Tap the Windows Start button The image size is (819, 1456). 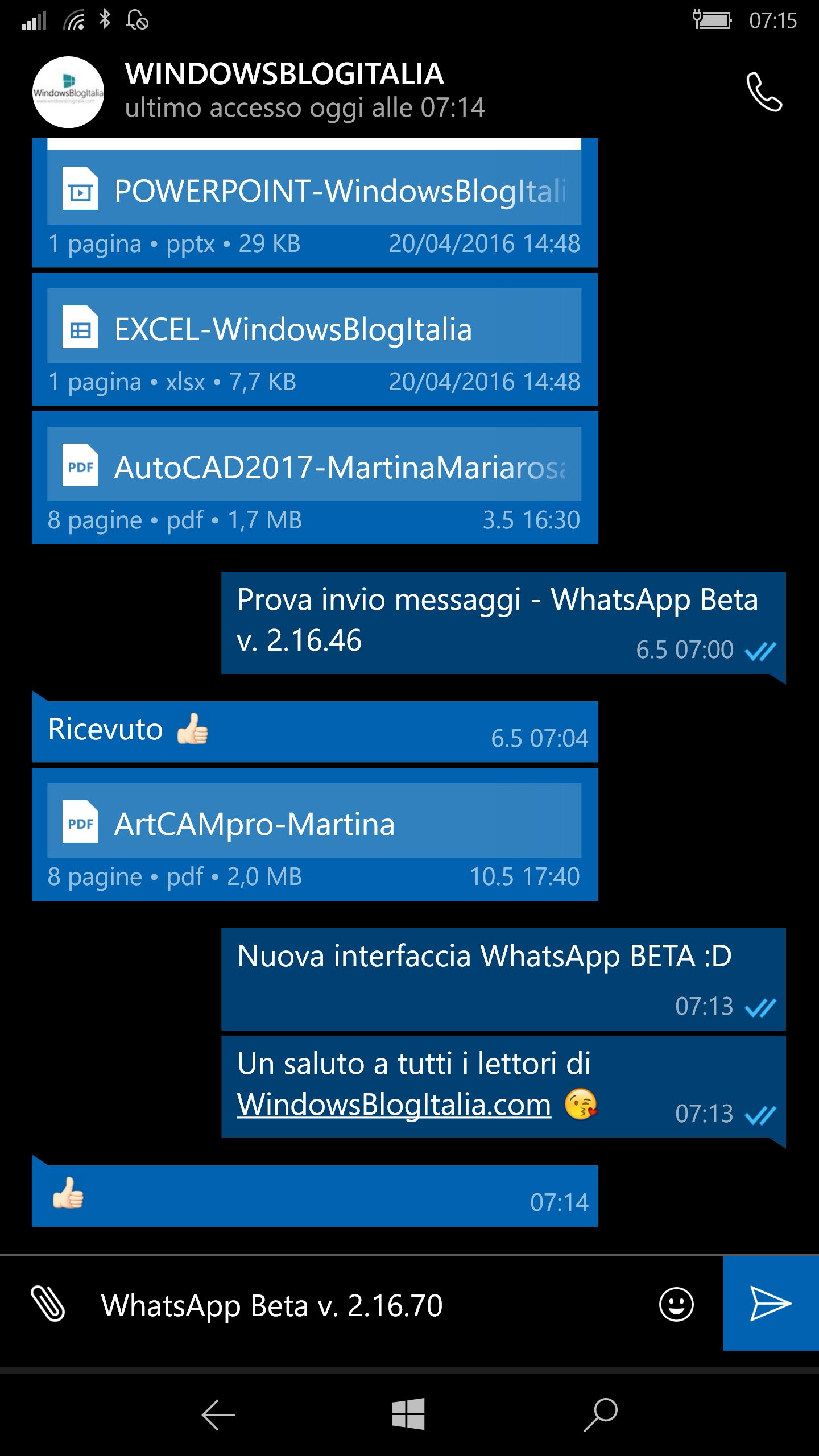408,1414
